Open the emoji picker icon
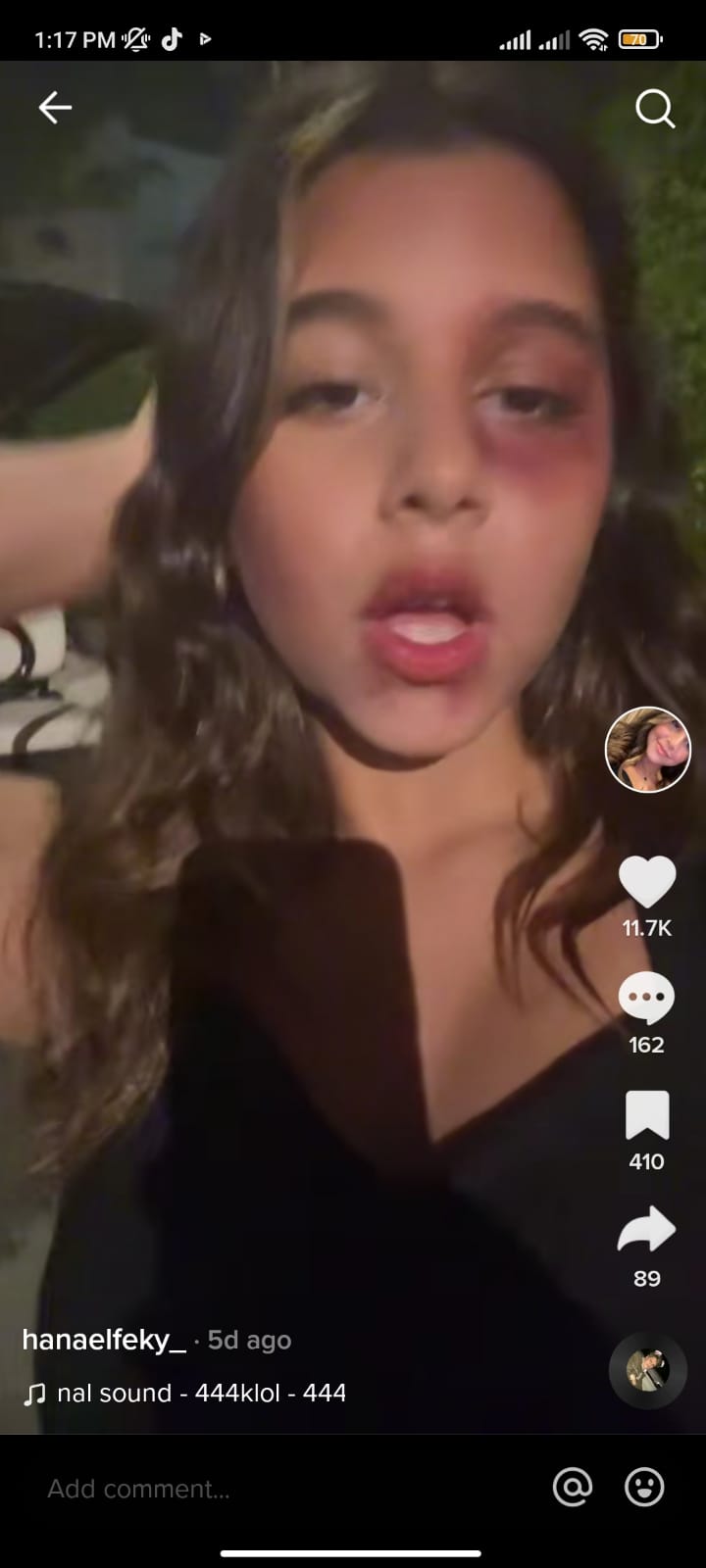Image resolution: width=706 pixels, height=1568 pixels. [x=644, y=1488]
